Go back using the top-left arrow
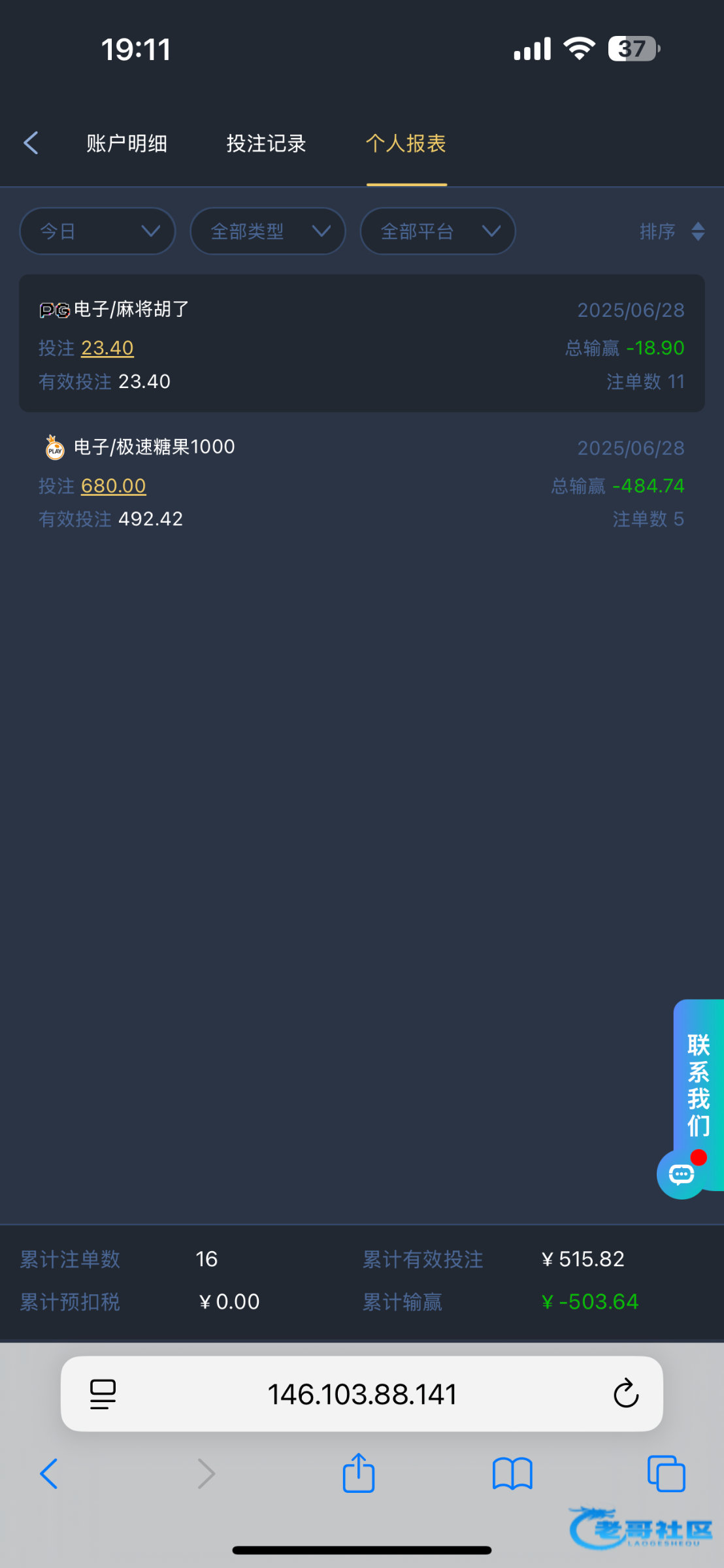The width and height of the screenshot is (724, 1568). point(31,142)
